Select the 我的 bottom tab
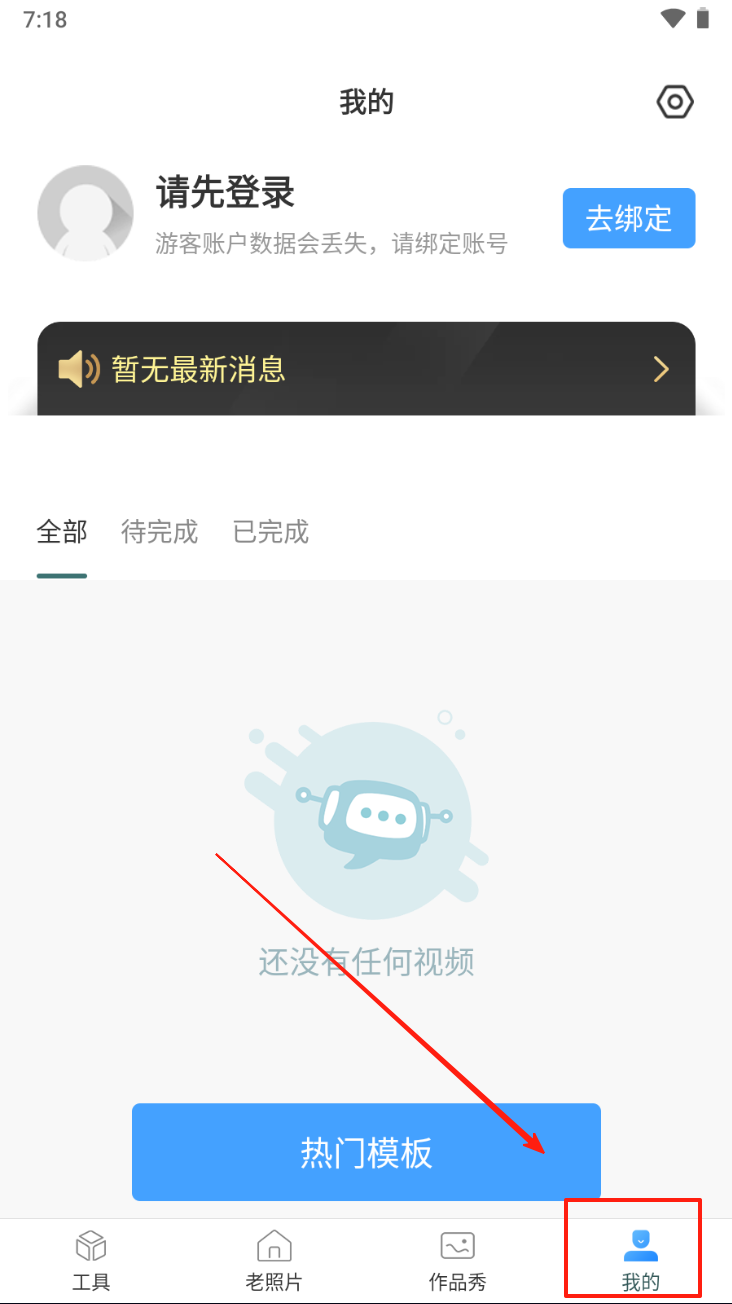 pyautogui.click(x=640, y=1261)
